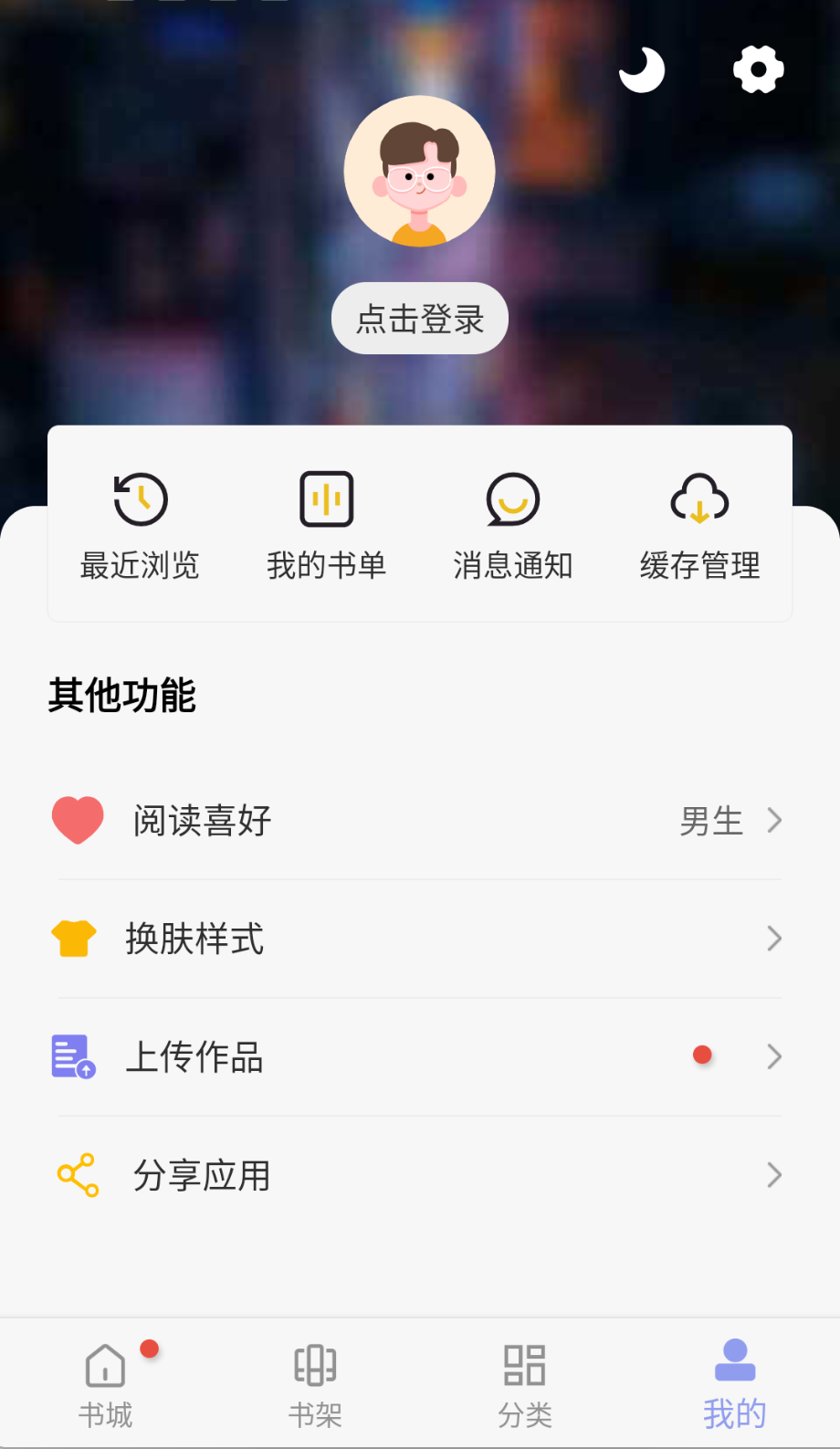
Task: Expand the 分享应用 row chevron
Action: point(774,1175)
